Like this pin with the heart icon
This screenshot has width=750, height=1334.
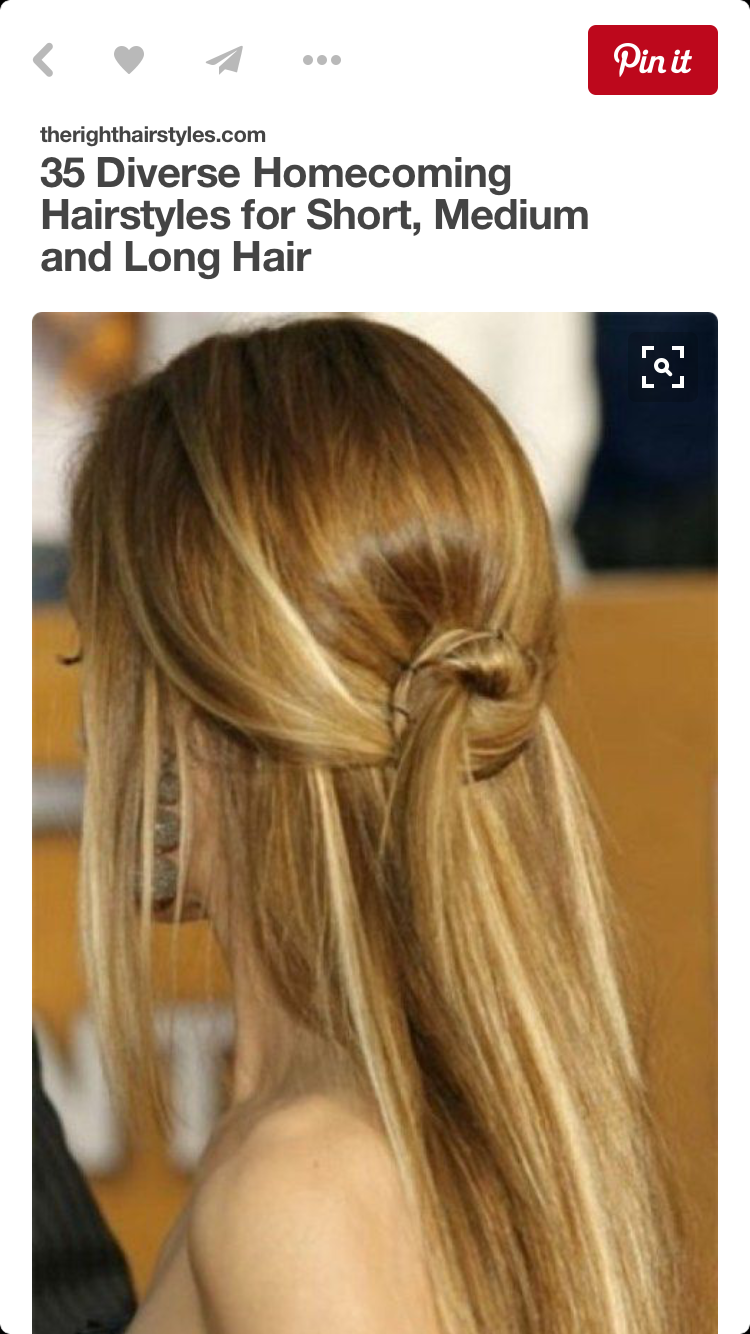(129, 60)
